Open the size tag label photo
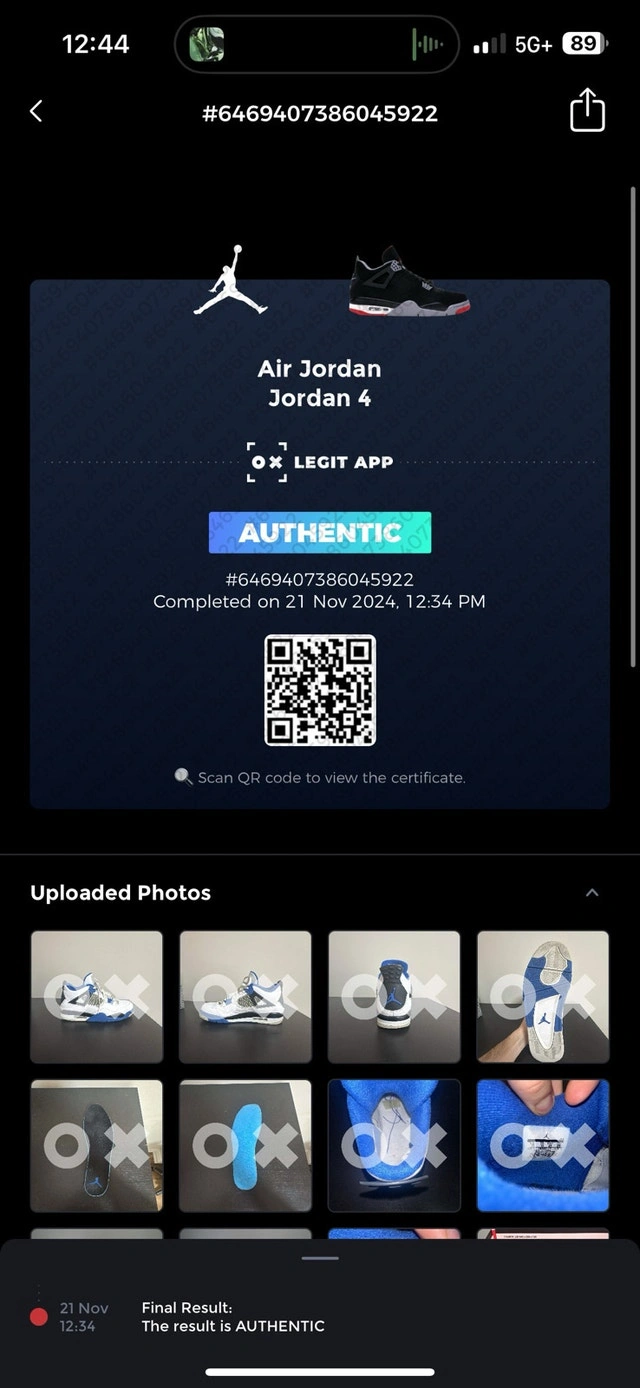640x1388 pixels. click(x=543, y=1145)
